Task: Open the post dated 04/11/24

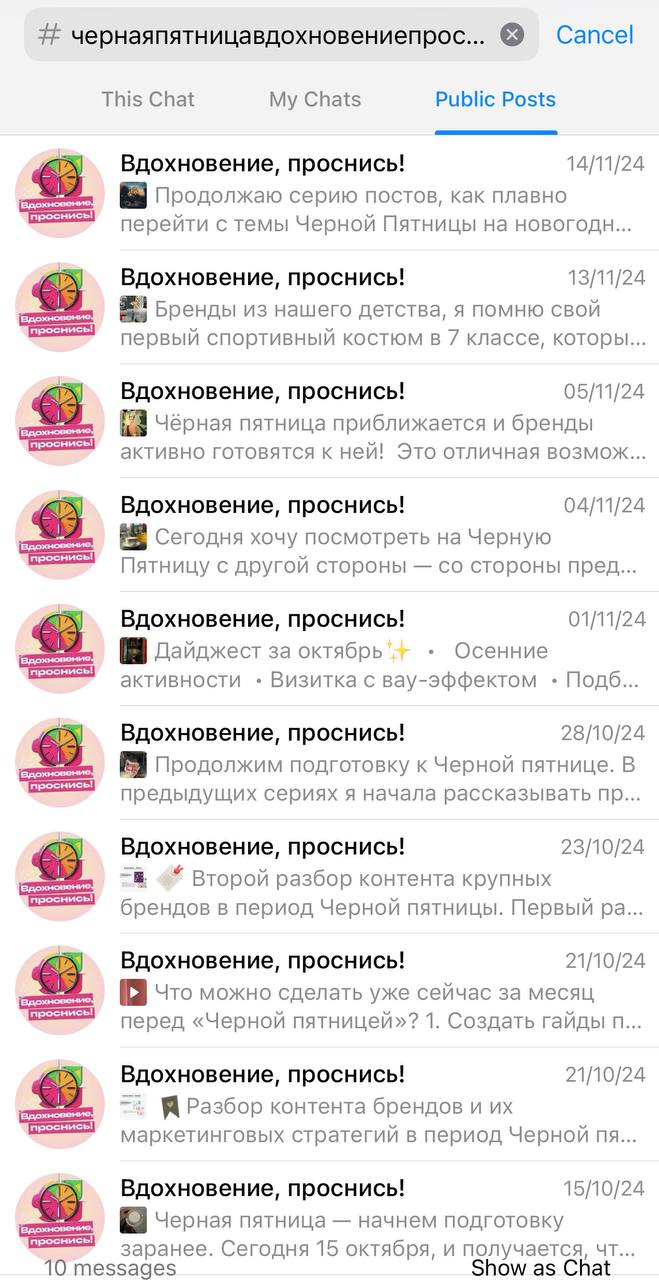Action: [x=380, y=535]
